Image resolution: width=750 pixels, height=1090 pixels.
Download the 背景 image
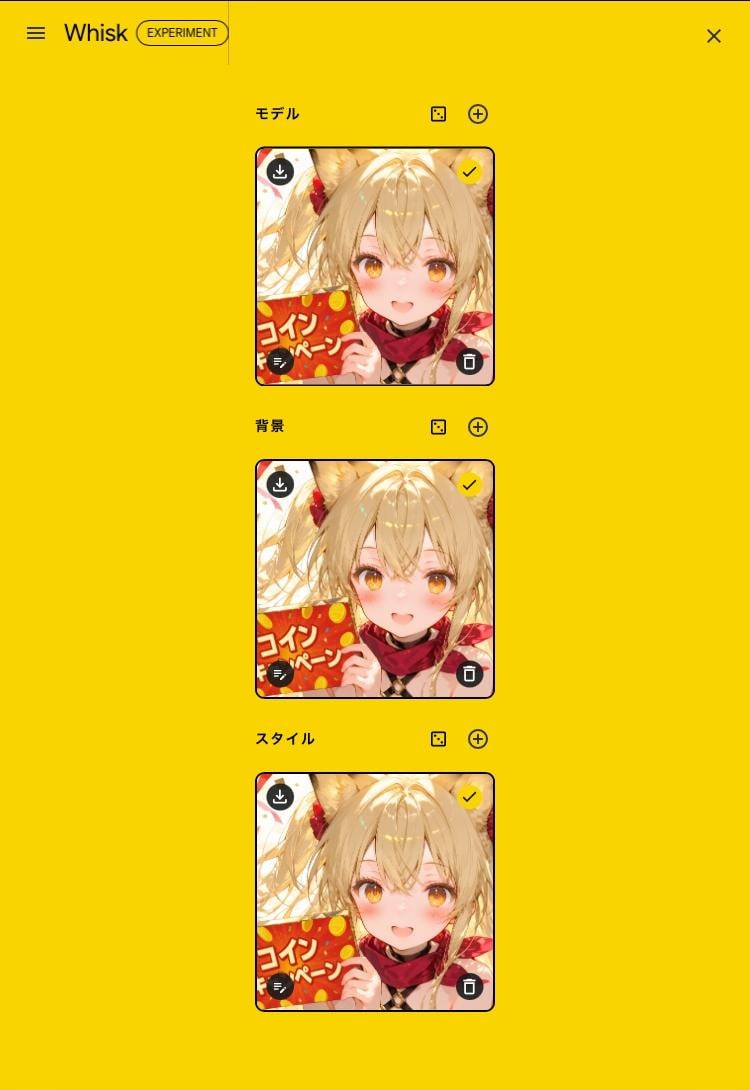[x=280, y=485]
